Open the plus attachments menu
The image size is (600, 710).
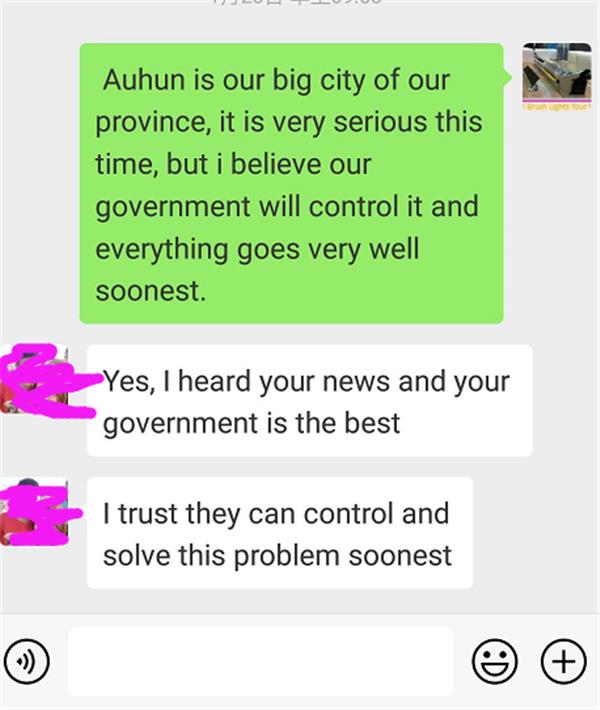(x=563, y=661)
